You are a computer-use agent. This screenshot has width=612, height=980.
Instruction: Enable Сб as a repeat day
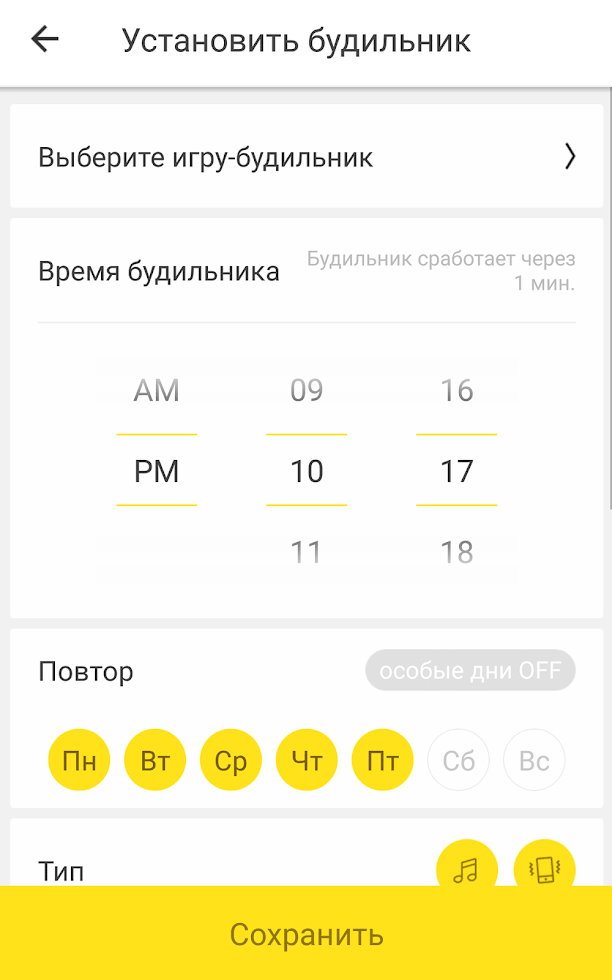459,760
